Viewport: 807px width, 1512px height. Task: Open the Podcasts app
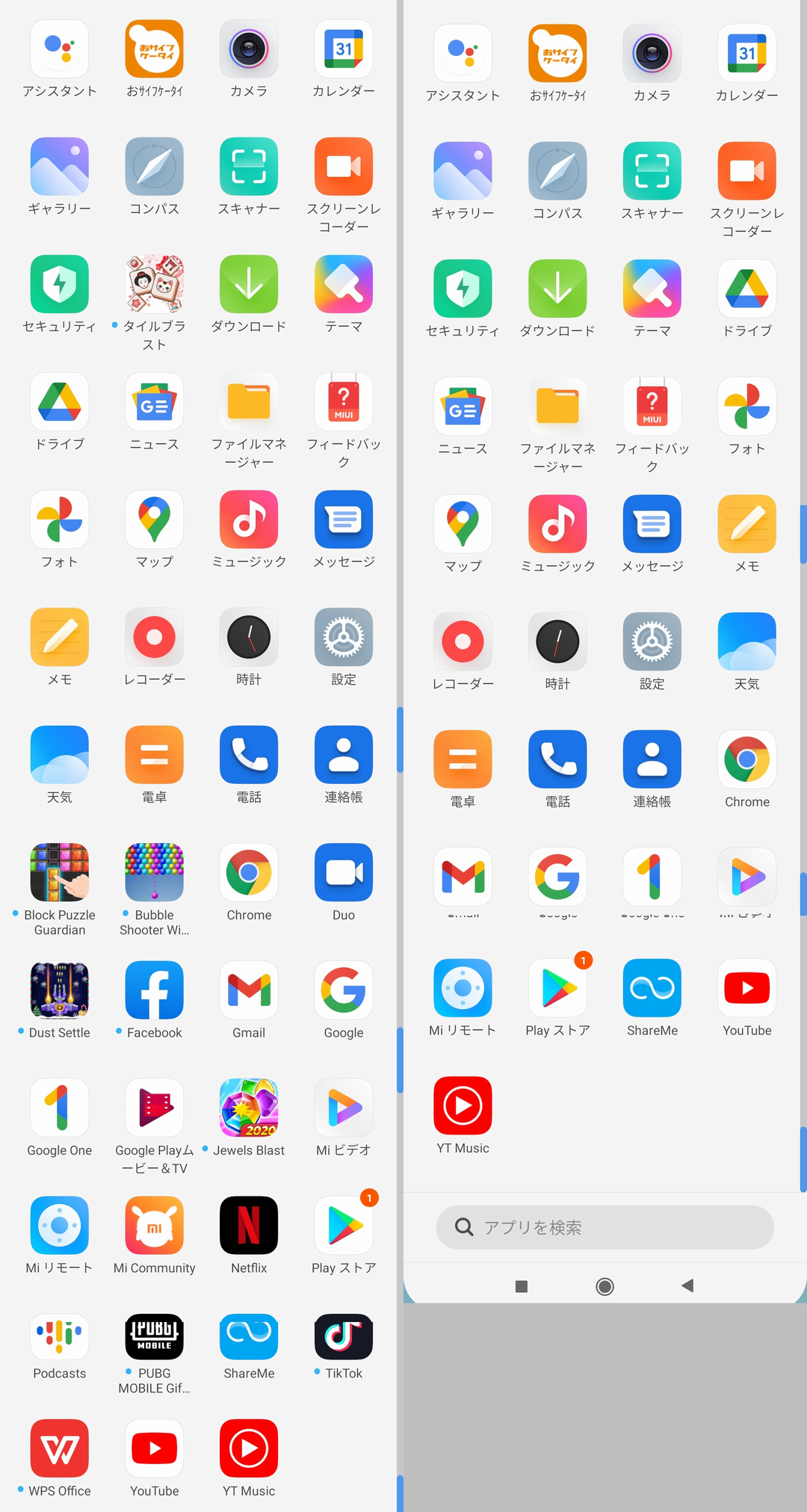[60, 1336]
